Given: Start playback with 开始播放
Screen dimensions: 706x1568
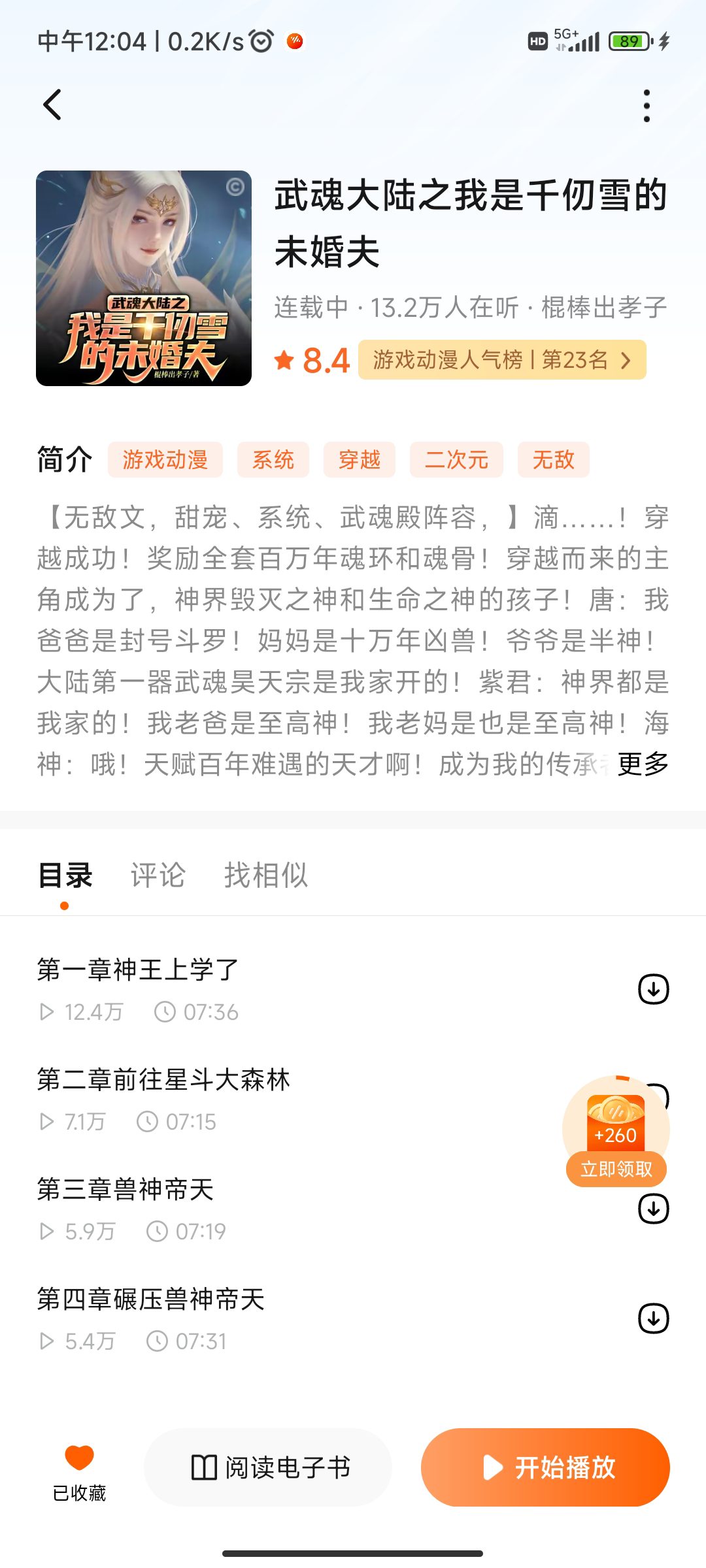Looking at the screenshot, I should [x=545, y=1467].
